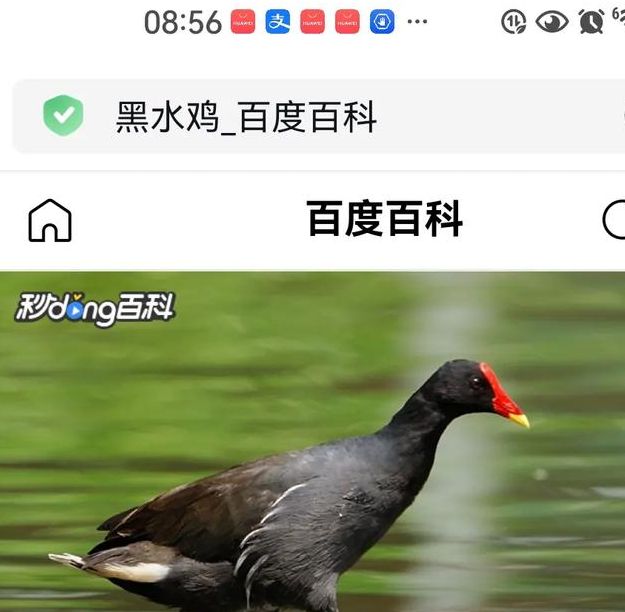Screen dimensions: 625x612
Task: Open the Baidu Baike home icon
Action: point(50,220)
